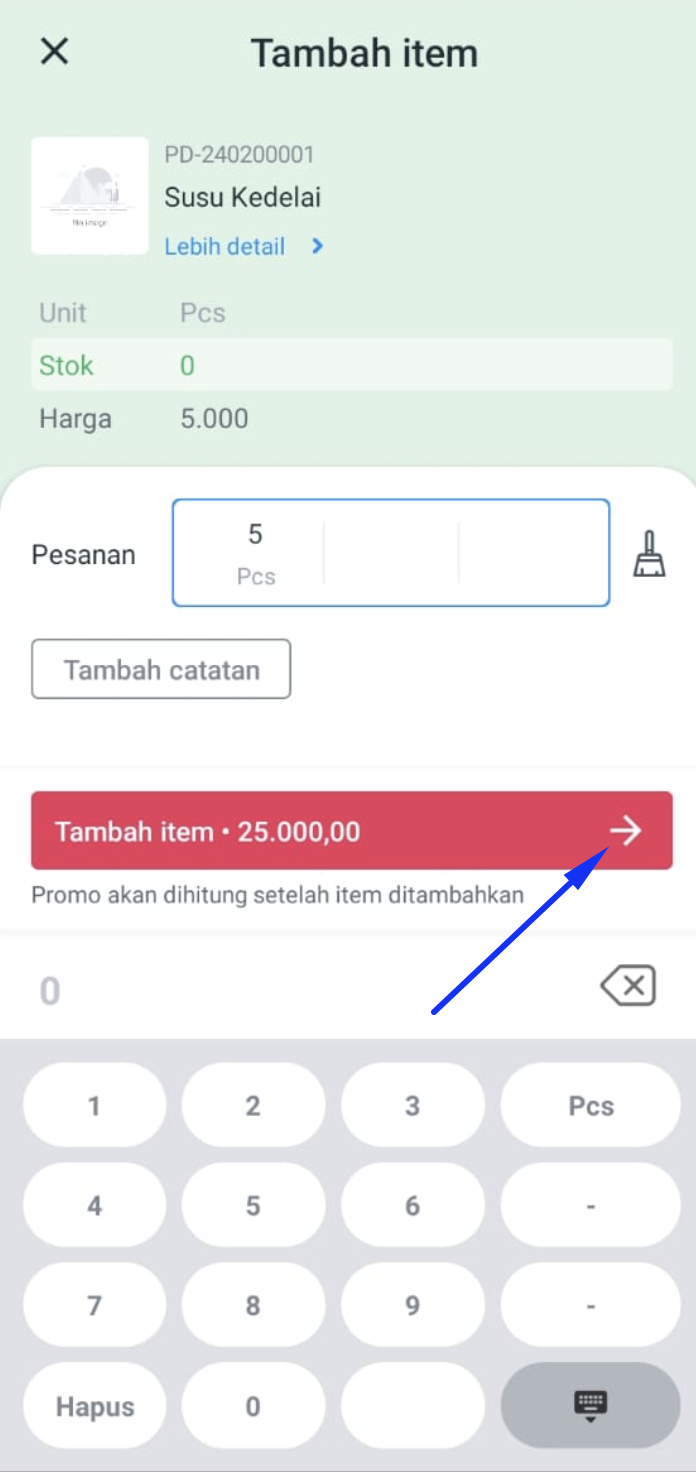696x1472 pixels.
Task: Enter digit 0 on keypad
Action: [253, 1406]
